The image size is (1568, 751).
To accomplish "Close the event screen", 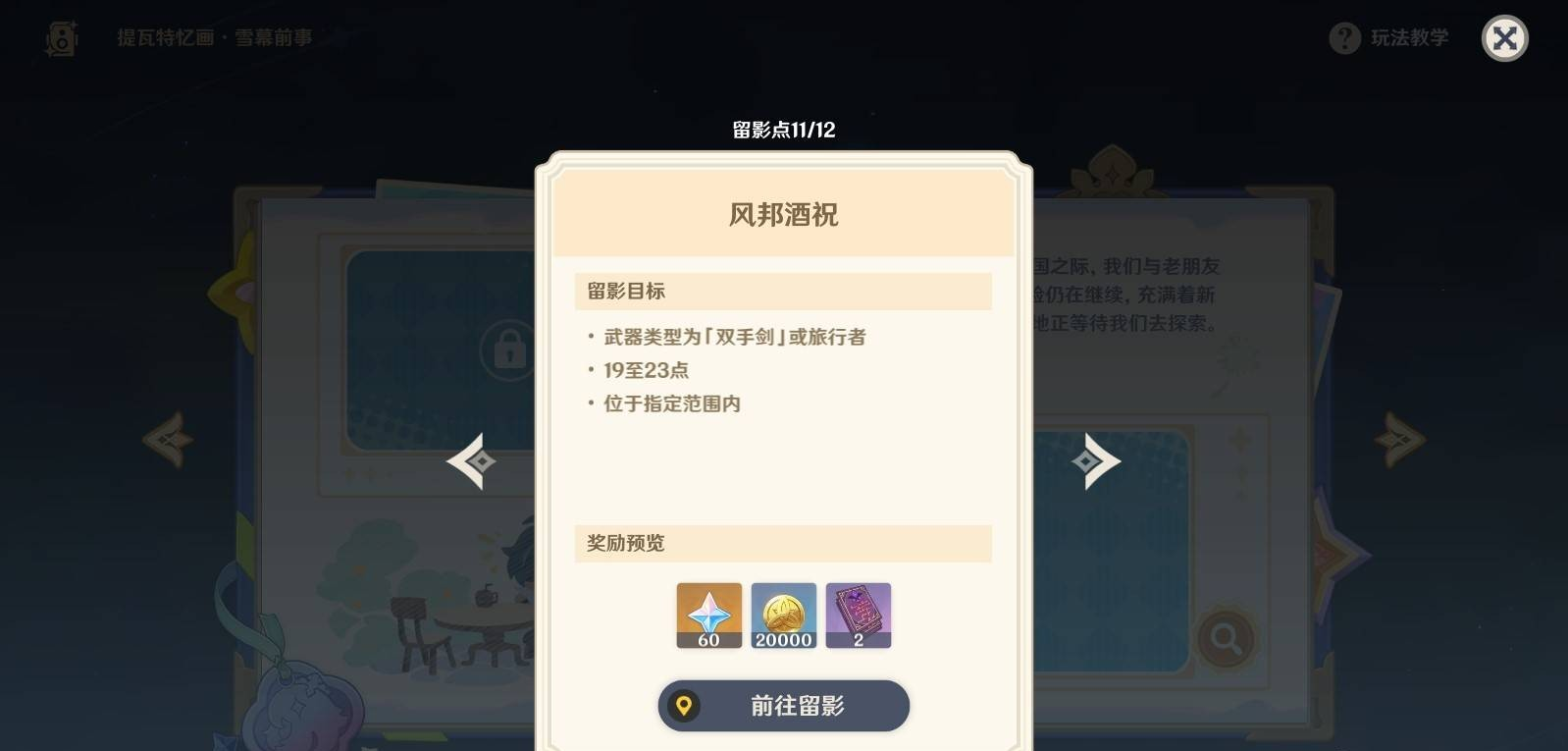I will pos(1504,39).
